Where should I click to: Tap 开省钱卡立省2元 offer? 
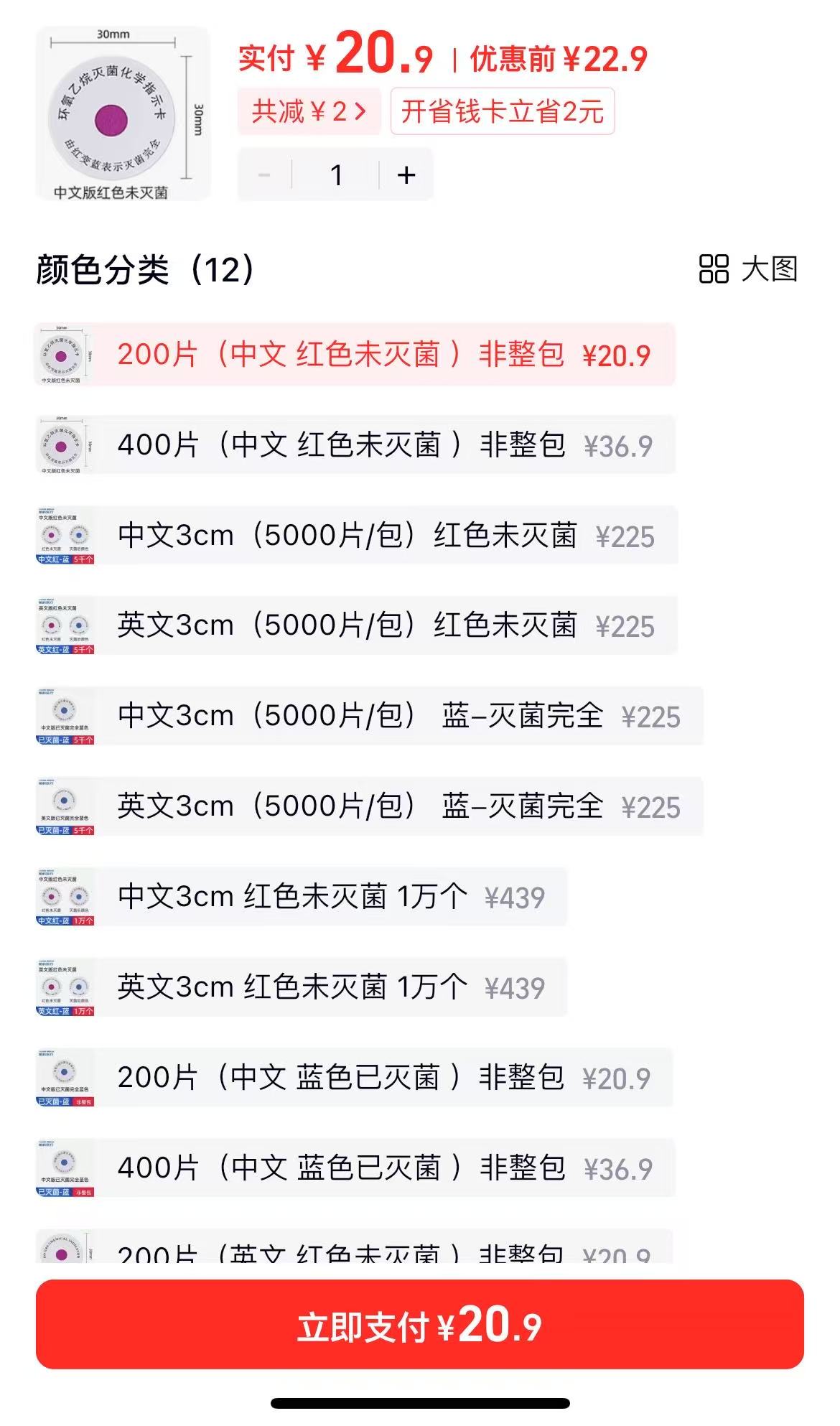pos(502,111)
